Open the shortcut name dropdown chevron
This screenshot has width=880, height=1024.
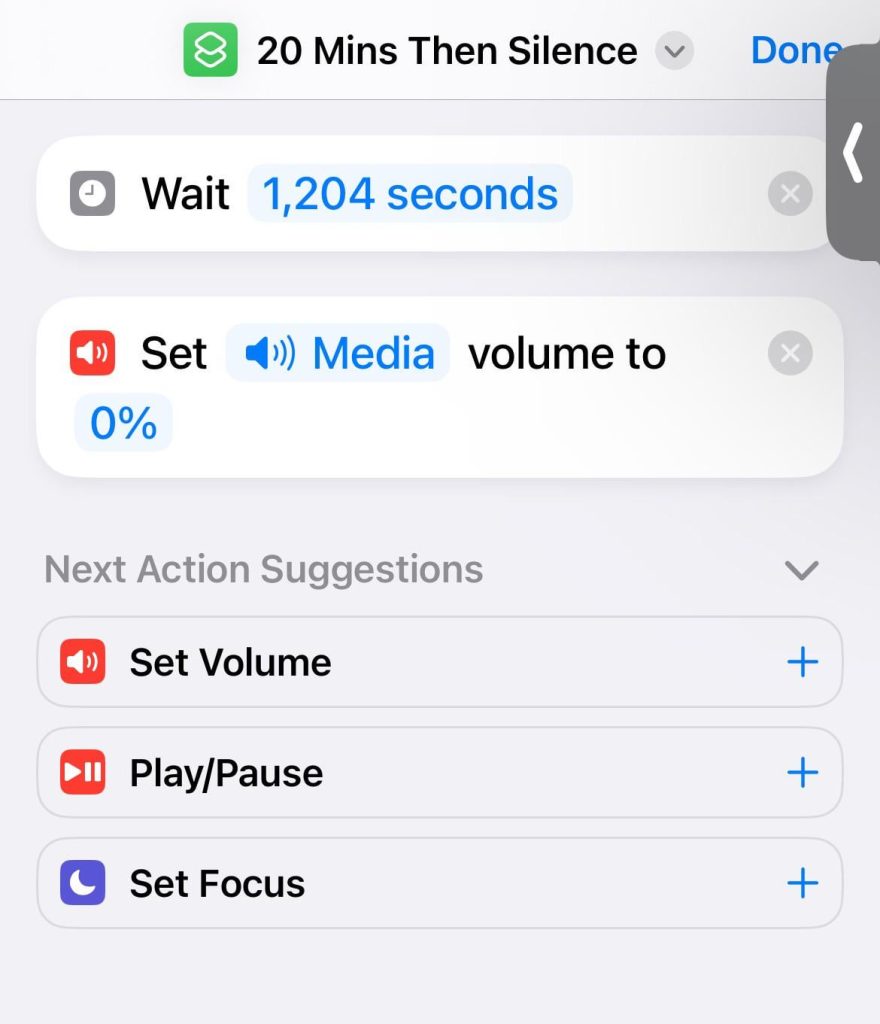(675, 51)
